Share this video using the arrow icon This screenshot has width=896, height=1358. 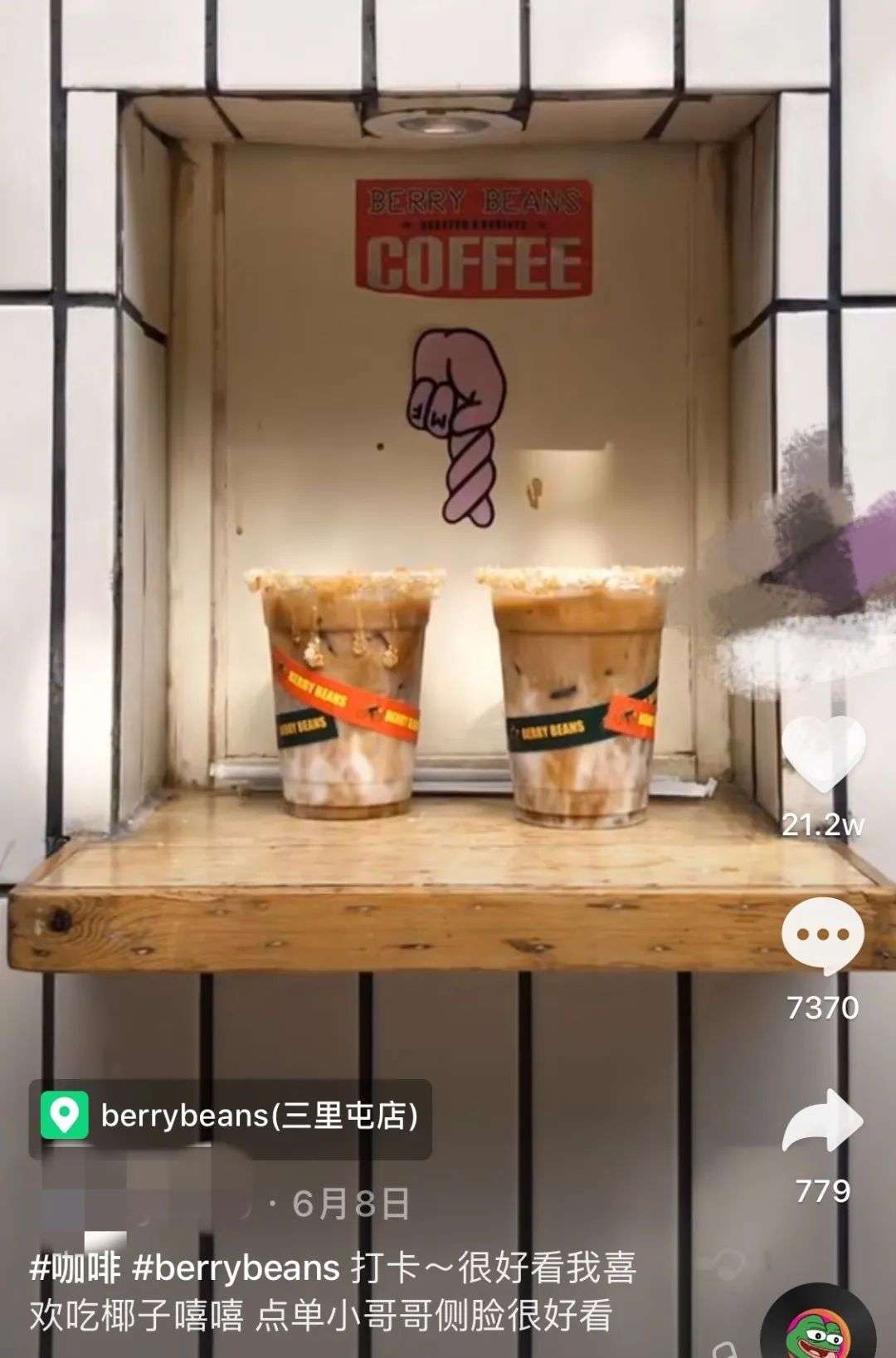click(823, 1122)
